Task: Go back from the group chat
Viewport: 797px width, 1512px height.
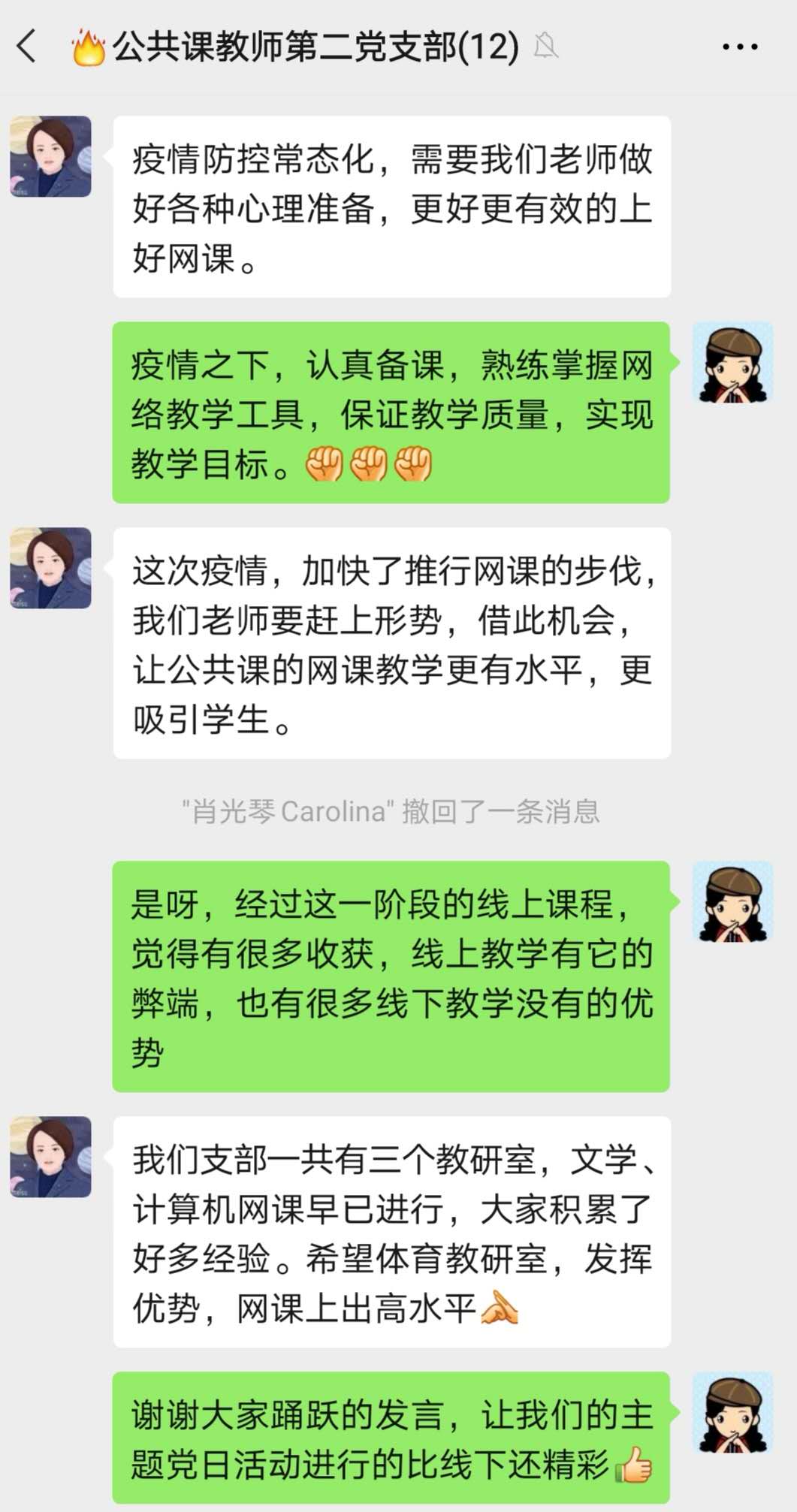Action: point(27,47)
